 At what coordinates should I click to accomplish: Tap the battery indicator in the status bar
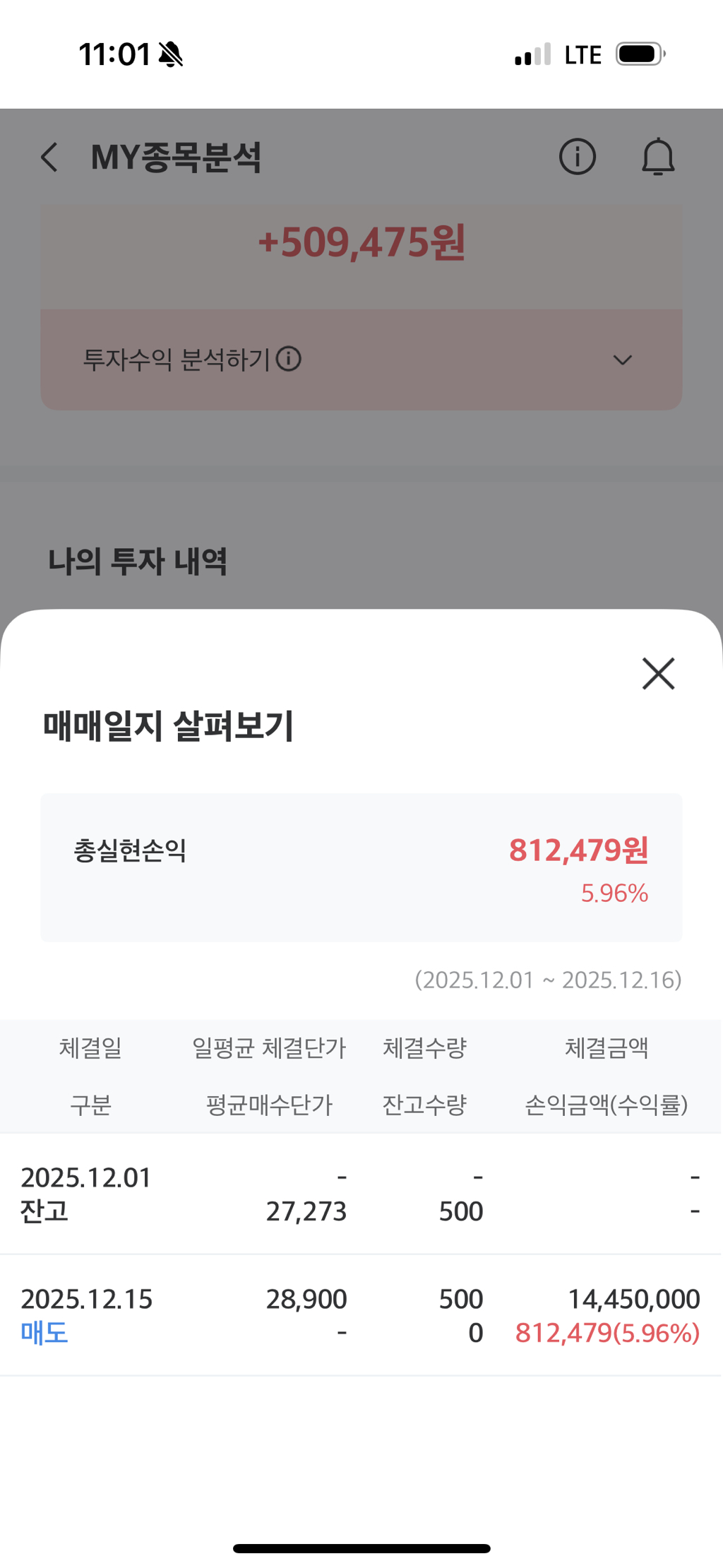pos(636,54)
